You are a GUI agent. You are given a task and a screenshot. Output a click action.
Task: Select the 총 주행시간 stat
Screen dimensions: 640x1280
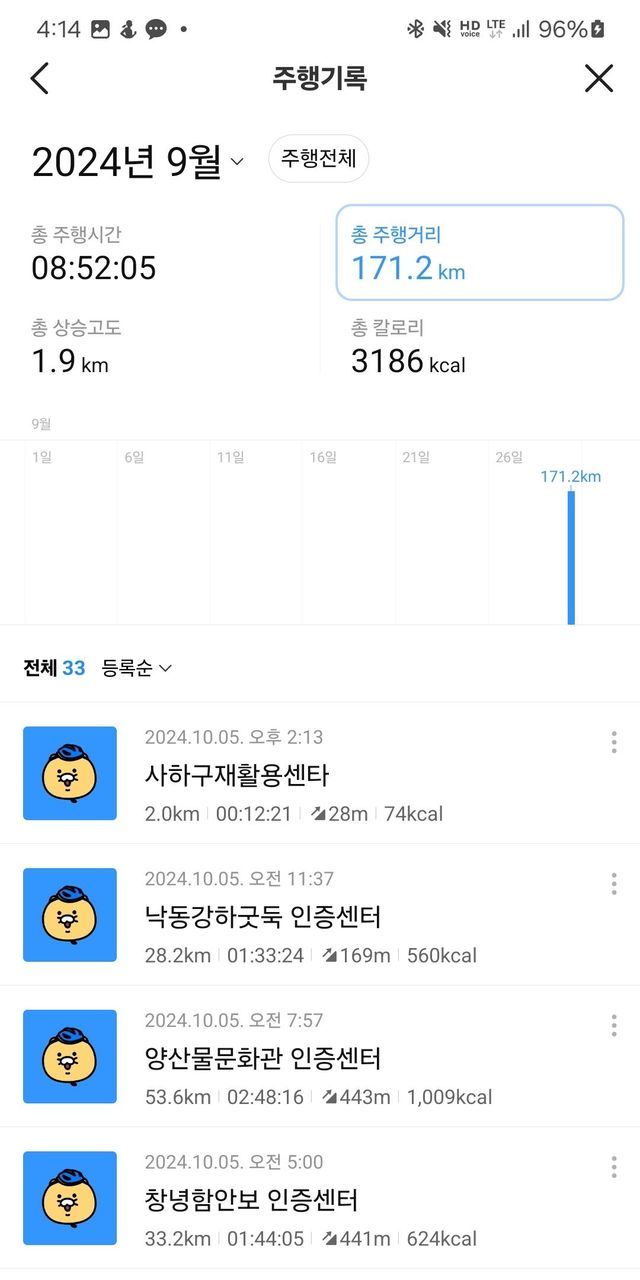point(94,254)
